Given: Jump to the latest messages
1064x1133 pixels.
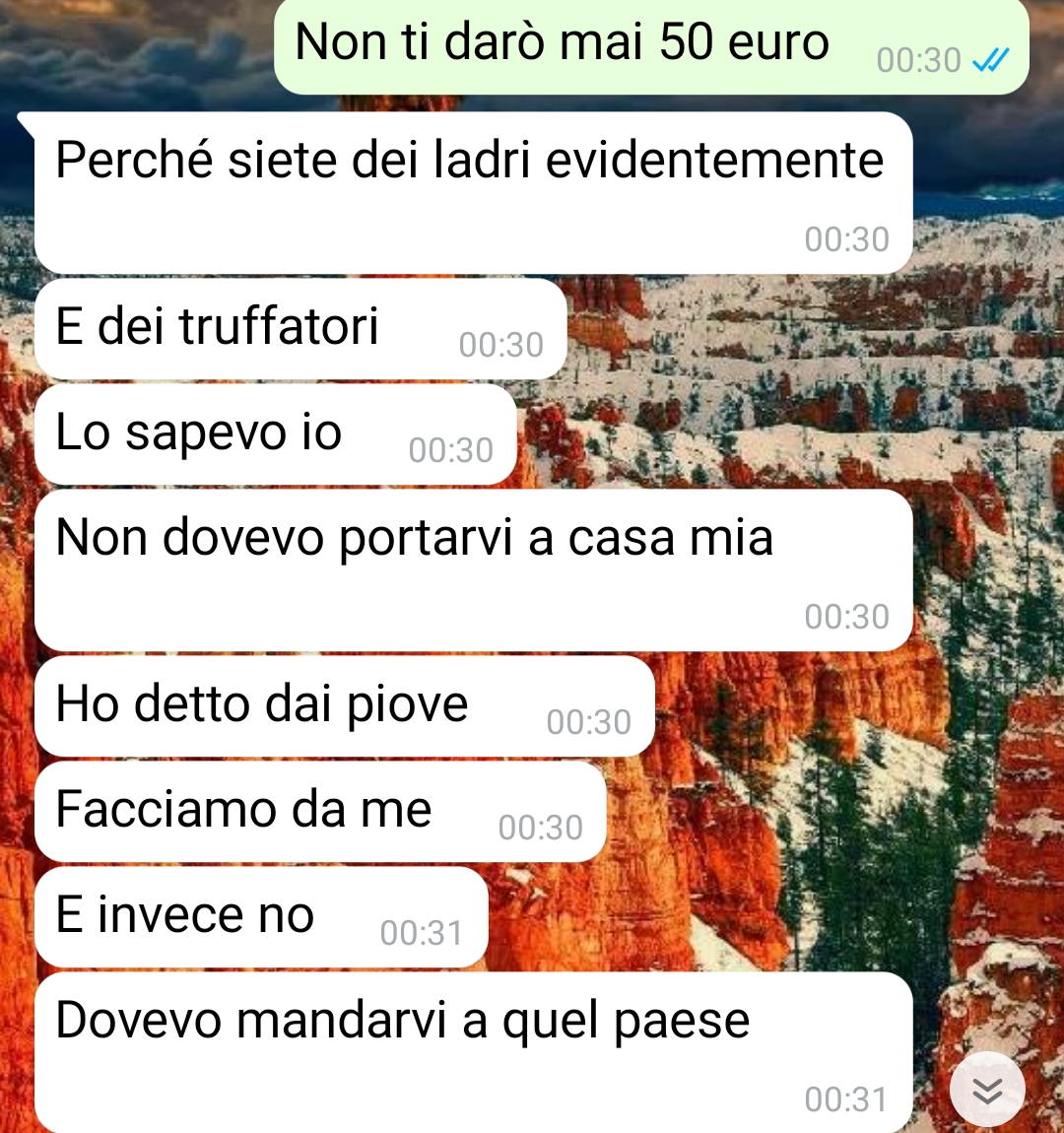Looking at the screenshot, I should (987, 1090).
